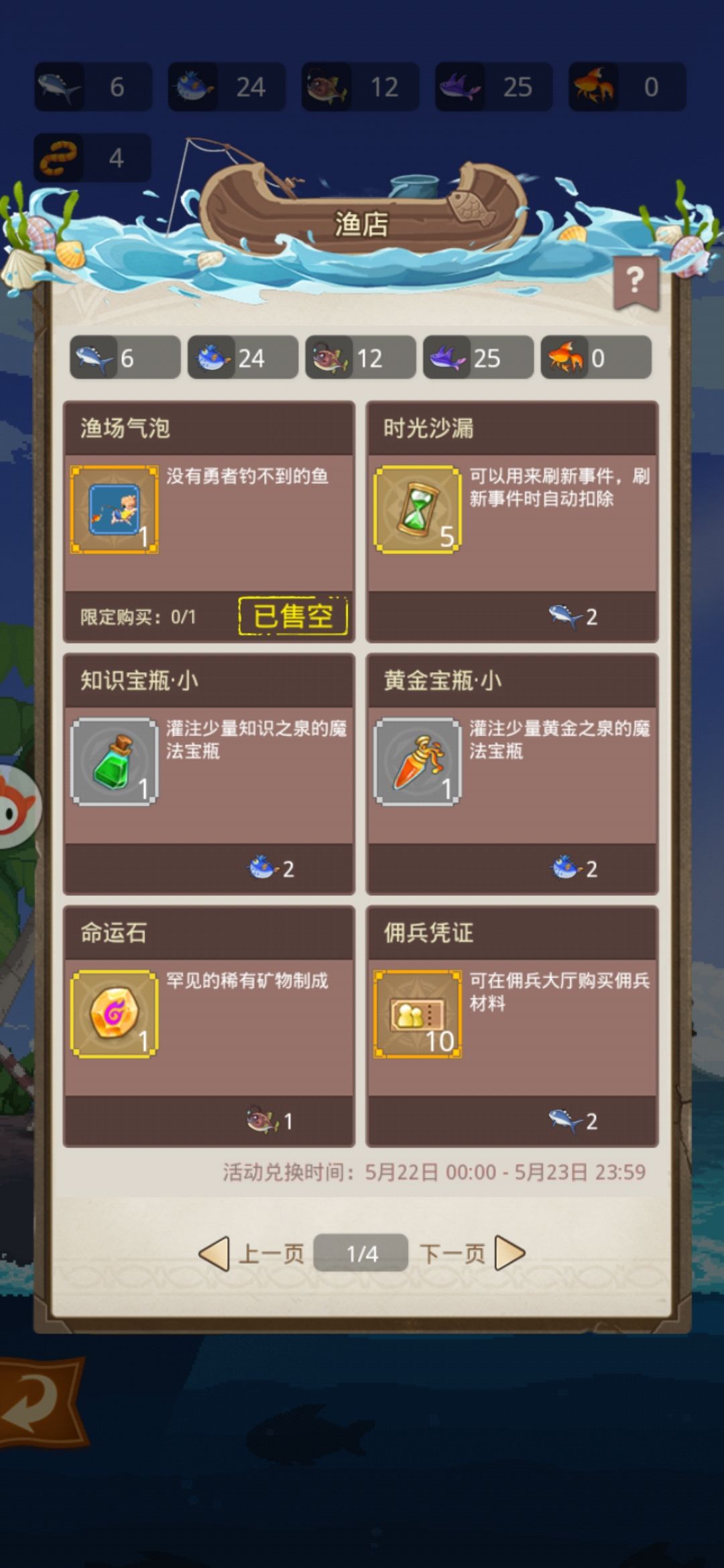
Task: Go to next page with 下一页
Action: pos(472,1253)
